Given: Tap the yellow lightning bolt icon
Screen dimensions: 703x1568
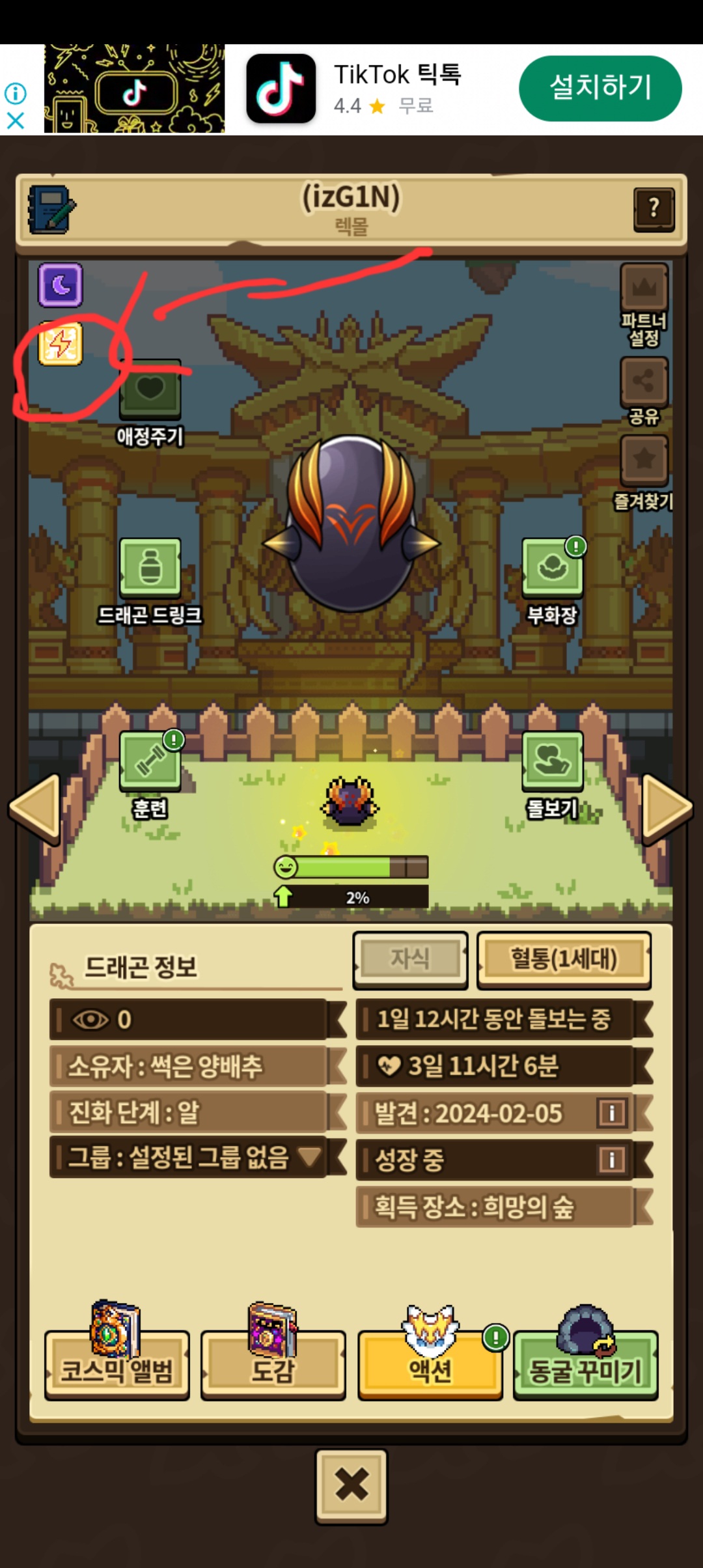Looking at the screenshot, I should [61, 343].
